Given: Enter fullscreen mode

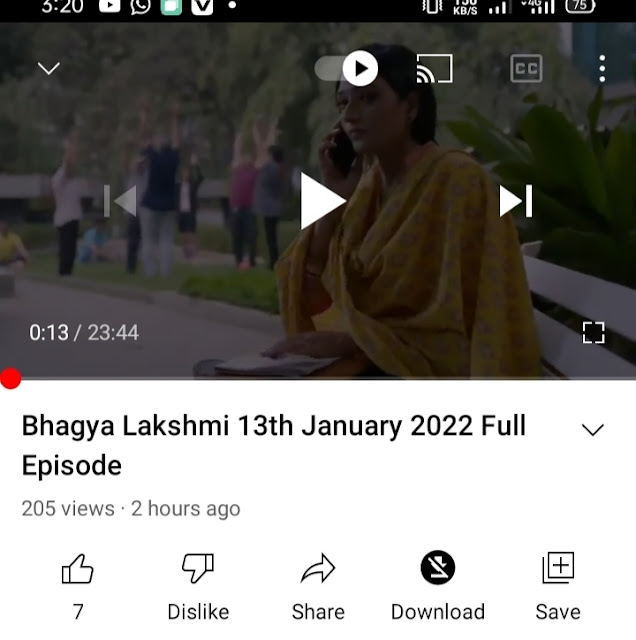Looking at the screenshot, I should tap(593, 333).
